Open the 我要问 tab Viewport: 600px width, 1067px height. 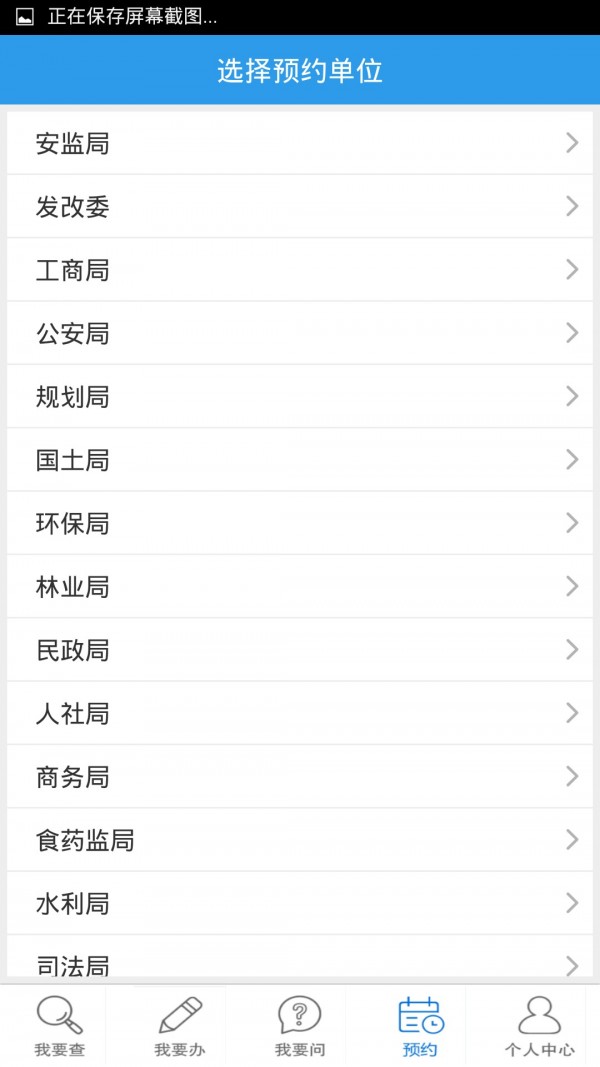(x=300, y=1027)
